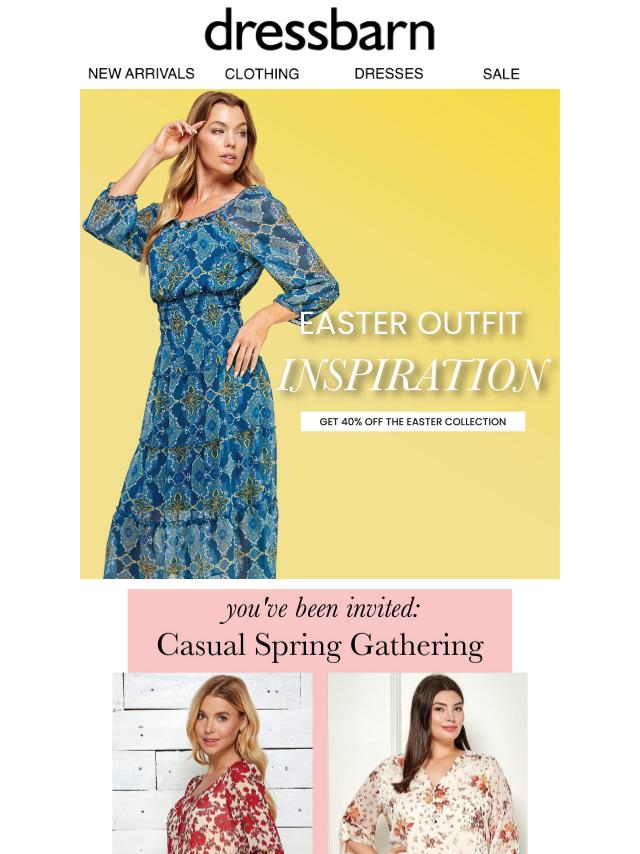The image size is (640, 854).
Task: Go to the Clothing section
Action: click(262, 74)
